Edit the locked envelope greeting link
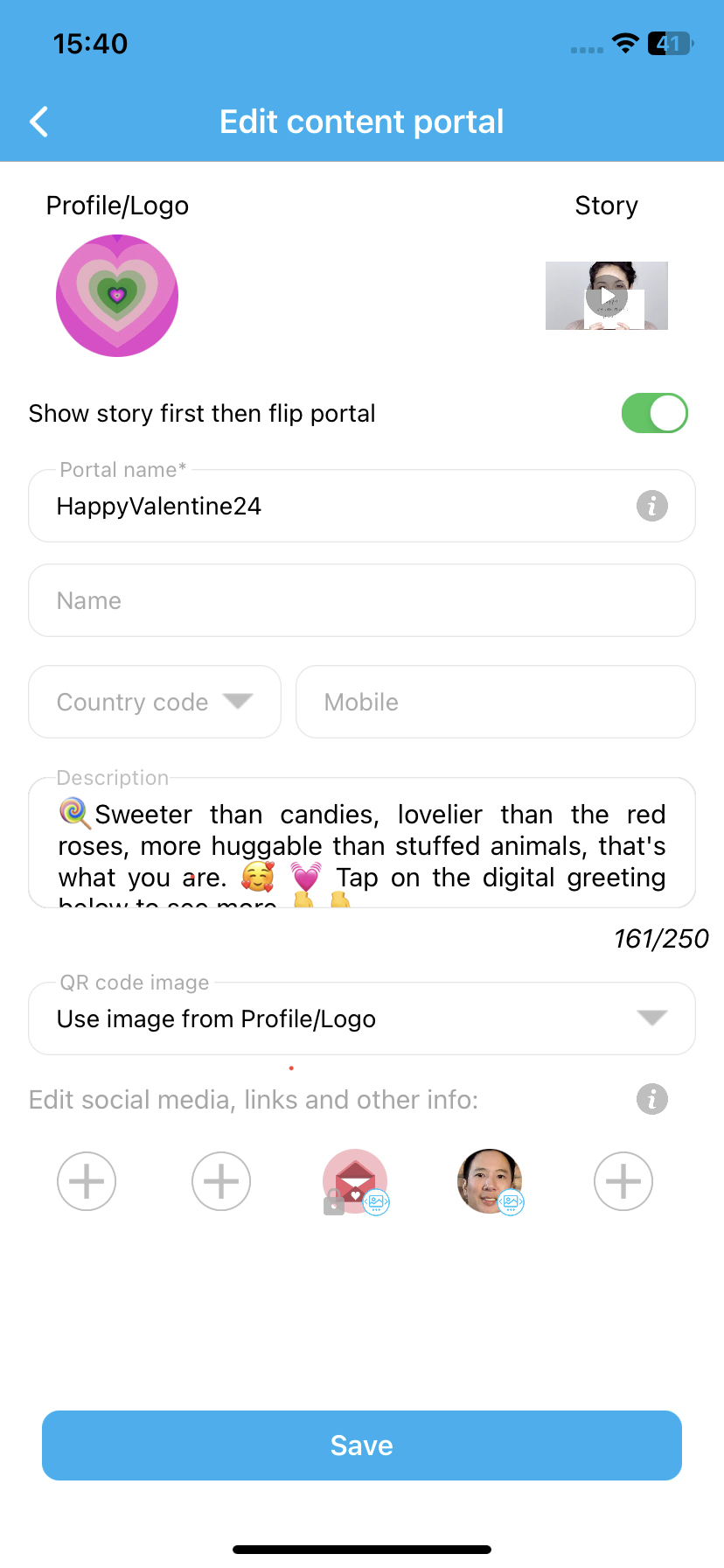The image size is (724, 1568). [355, 1181]
